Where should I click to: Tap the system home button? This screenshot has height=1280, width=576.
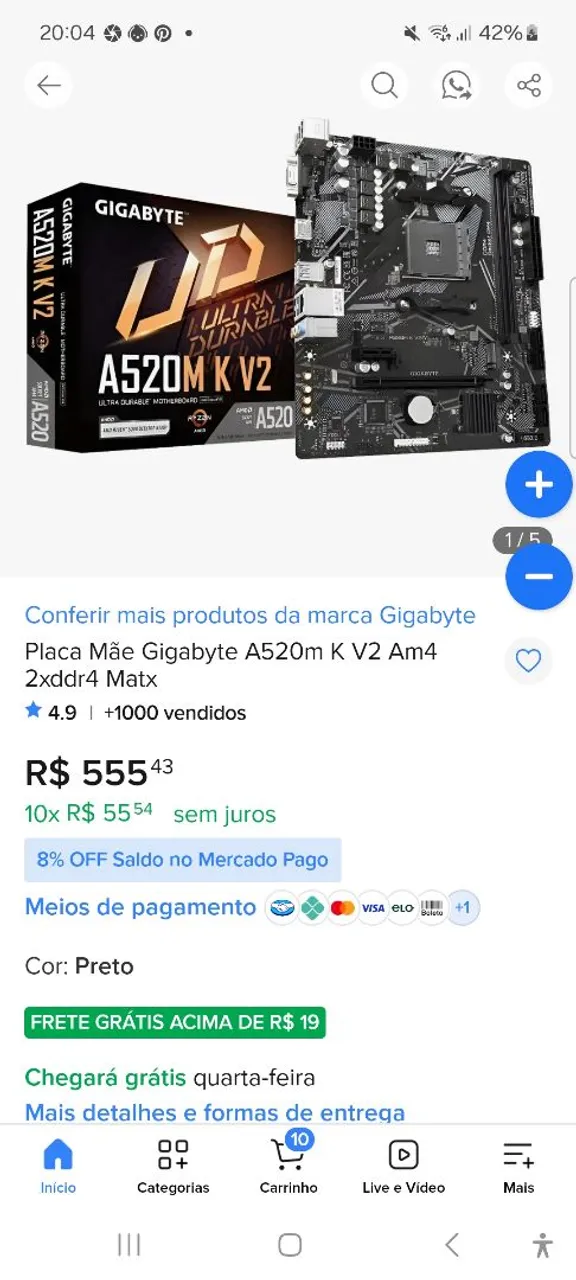[290, 1244]
